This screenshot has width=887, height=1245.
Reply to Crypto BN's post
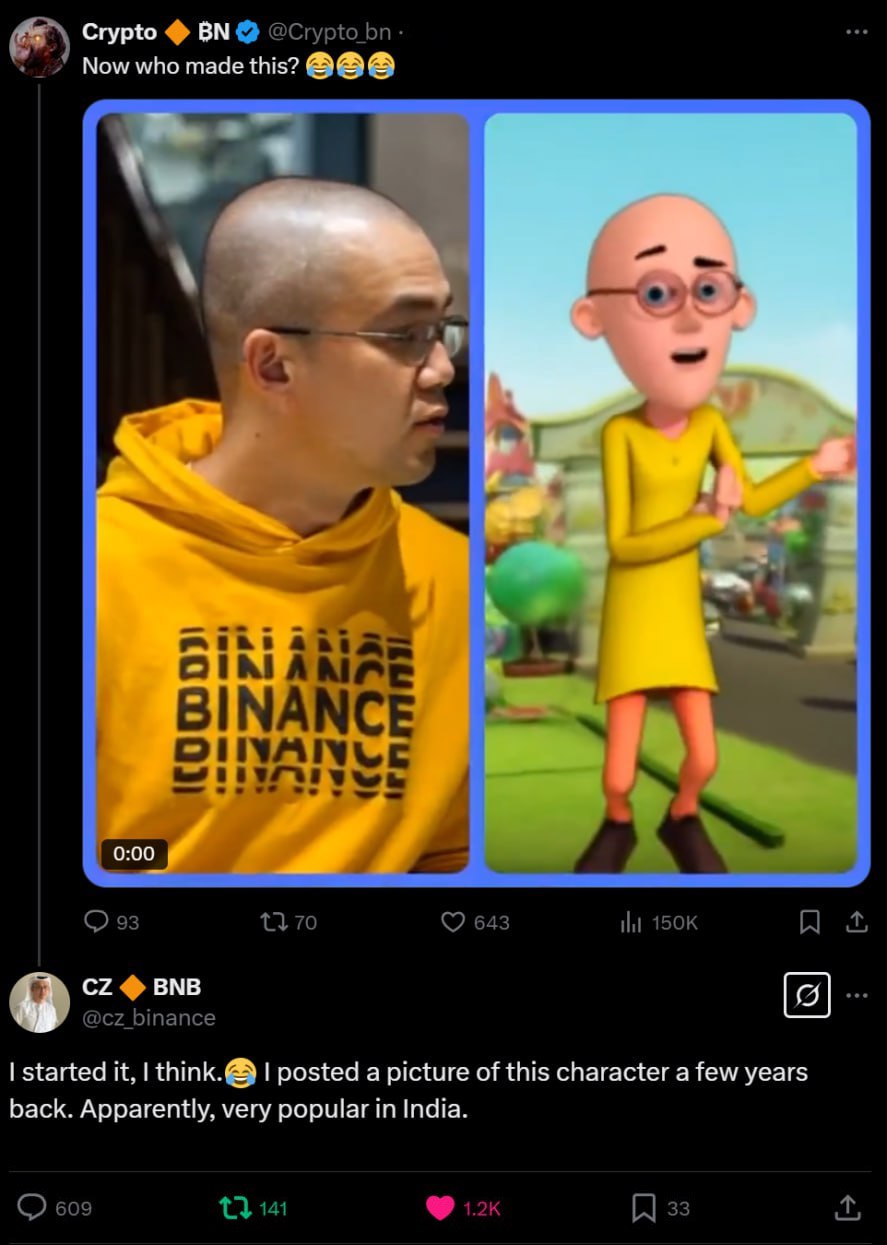(96, 921)
